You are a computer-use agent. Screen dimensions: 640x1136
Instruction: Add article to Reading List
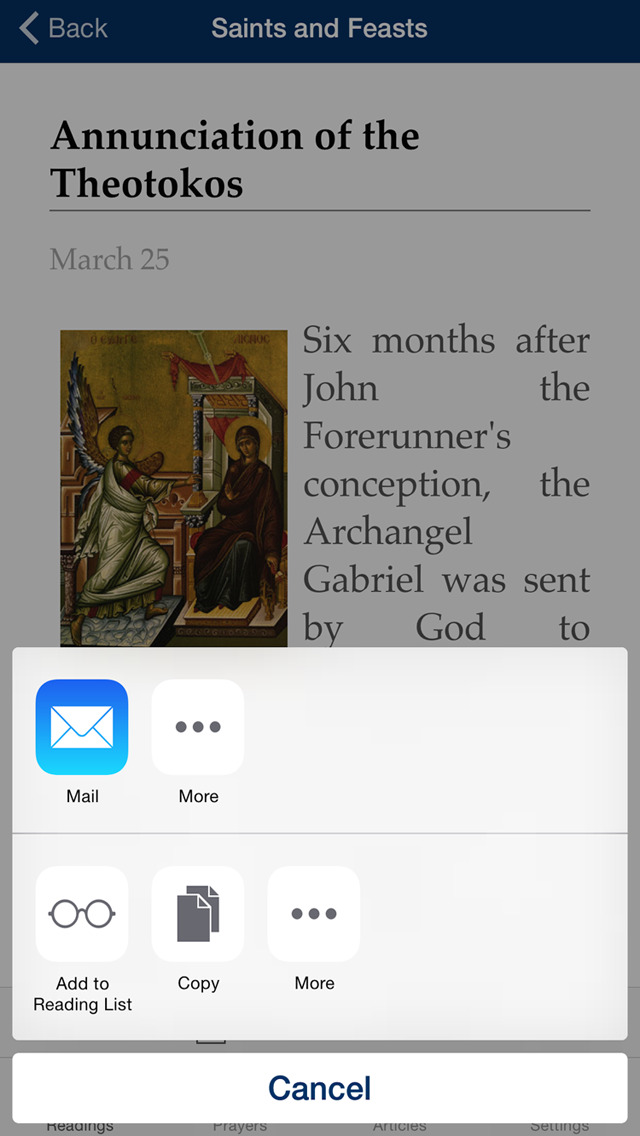[82, 913]
